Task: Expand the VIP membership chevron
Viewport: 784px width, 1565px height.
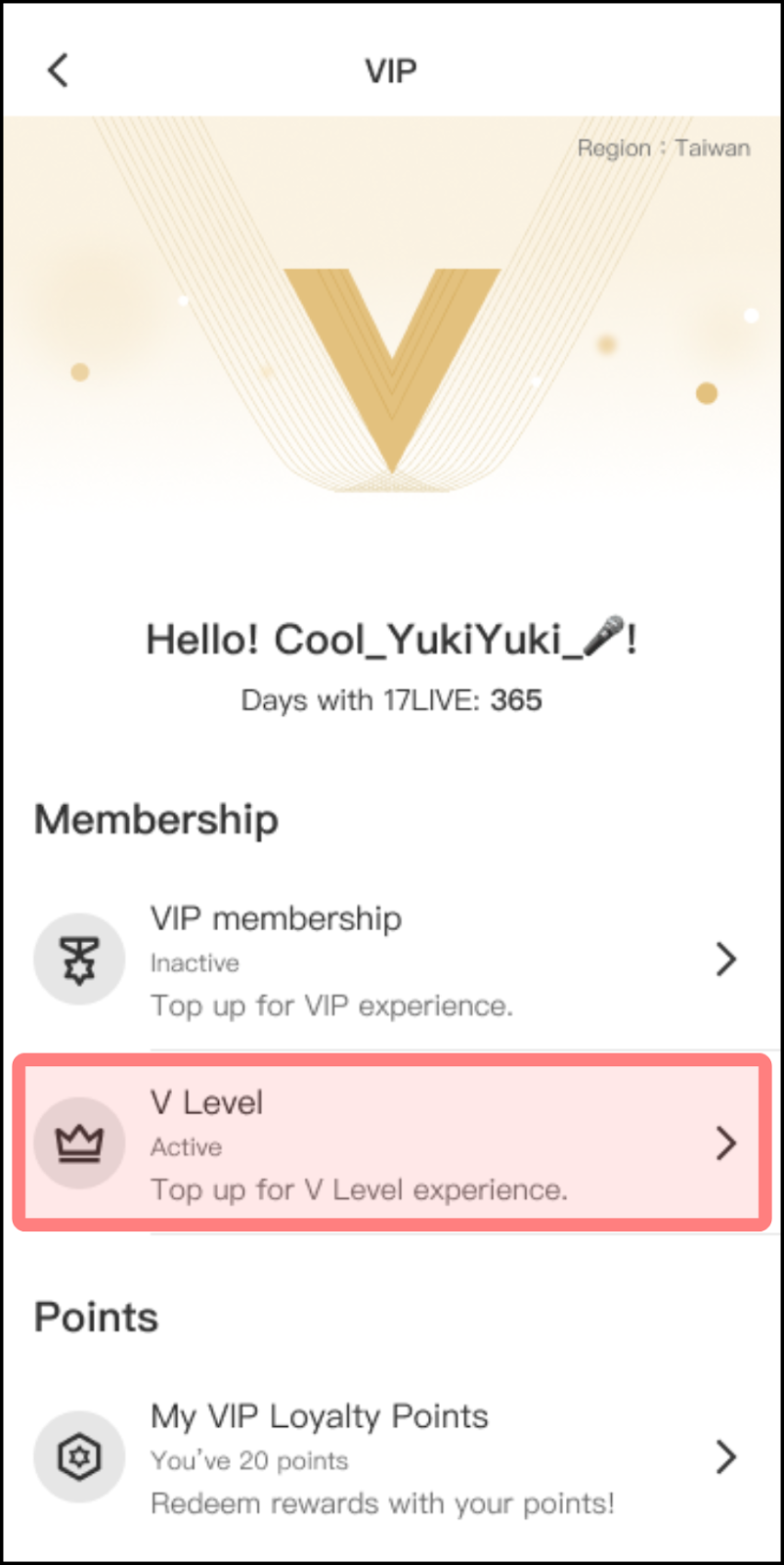Action: (x=725, y=959)
